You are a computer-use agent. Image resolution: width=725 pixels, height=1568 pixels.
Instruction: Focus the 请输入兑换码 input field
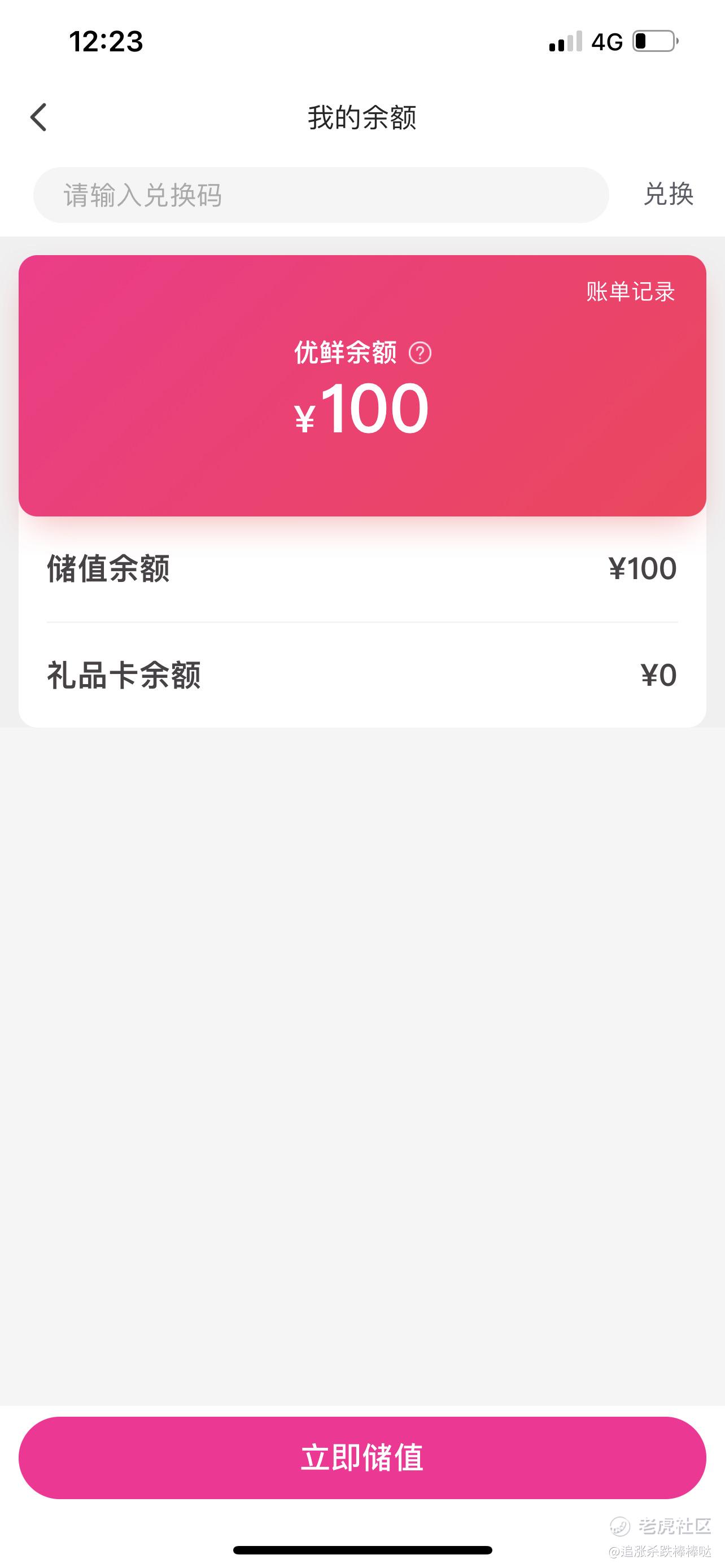[321, 195]
